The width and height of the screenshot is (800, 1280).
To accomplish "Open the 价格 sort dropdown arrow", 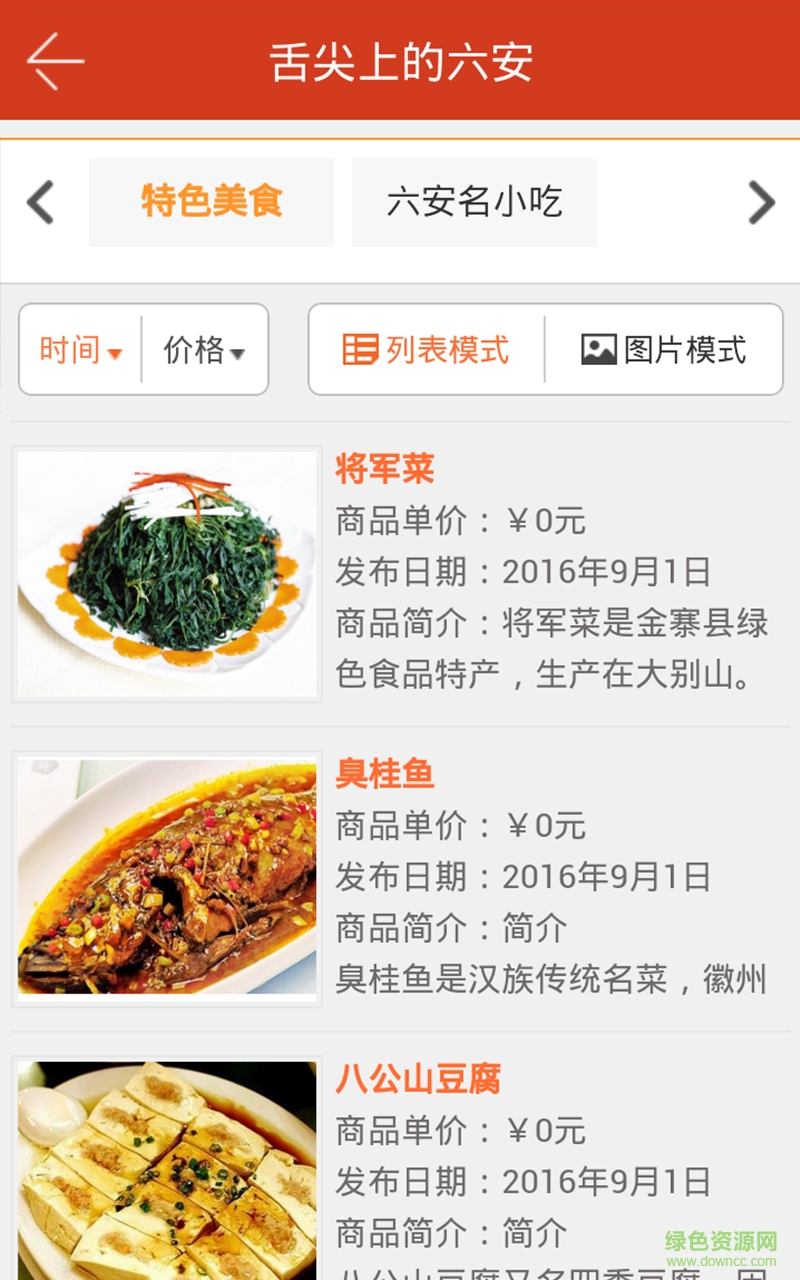I will 238,354.
